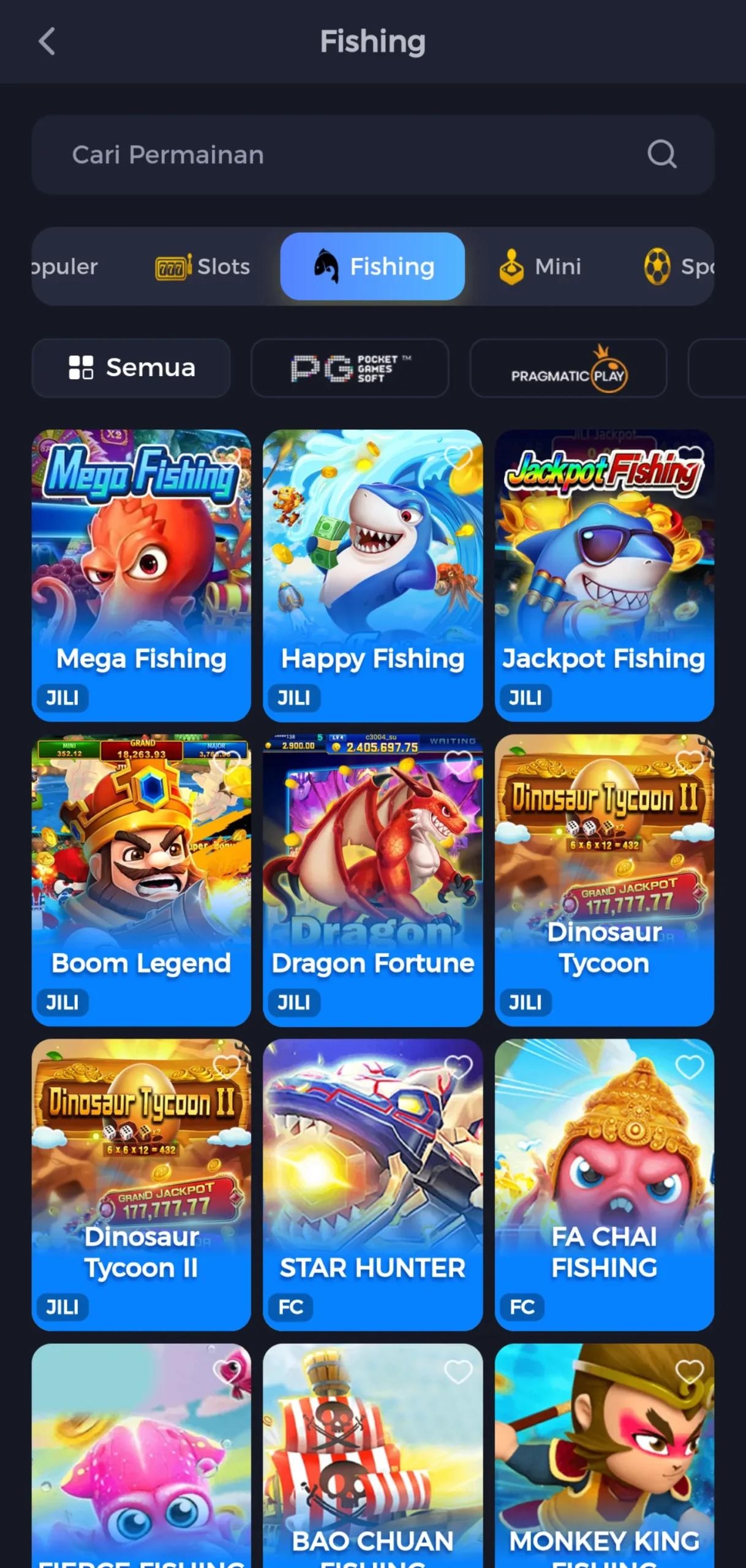Open the Dinosaur Tycoon II game
Screen dimensions: 746x1568
tap(141, 1185)
